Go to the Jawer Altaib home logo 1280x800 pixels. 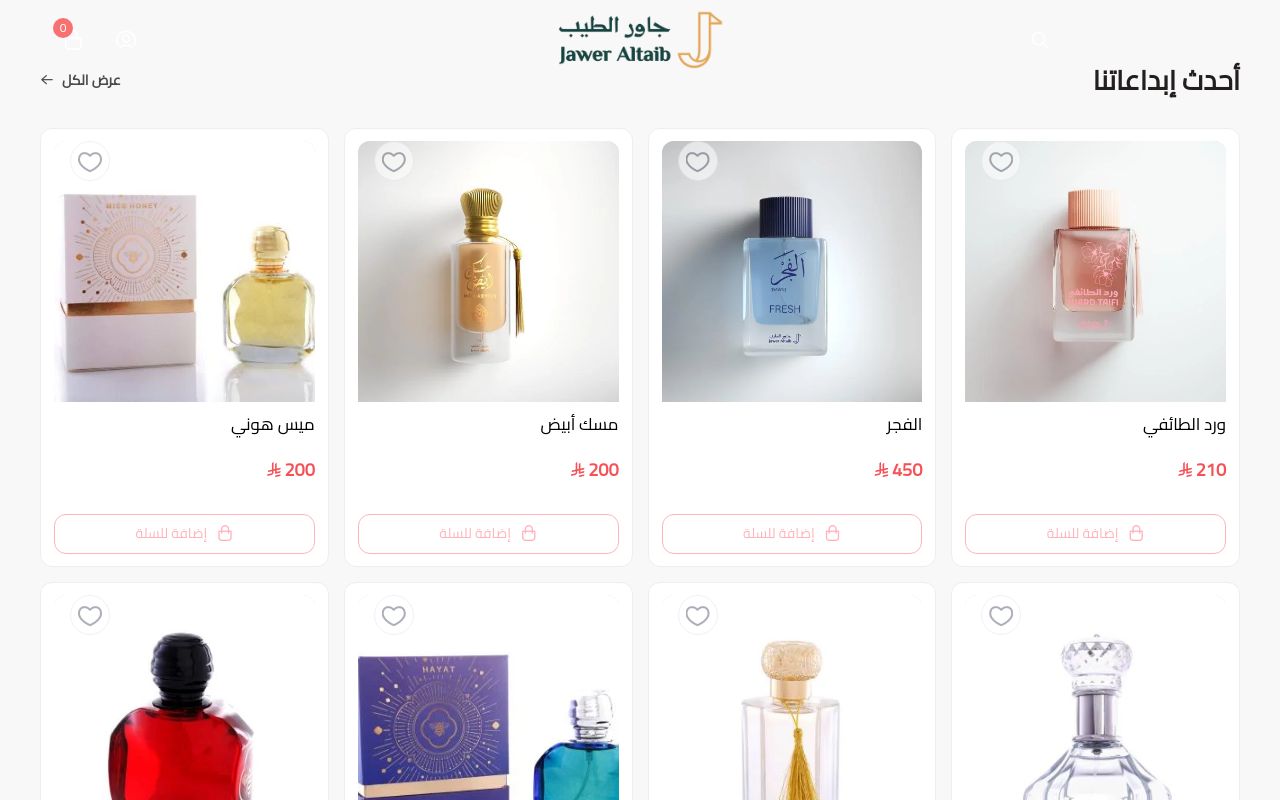[x=640, y=40]
